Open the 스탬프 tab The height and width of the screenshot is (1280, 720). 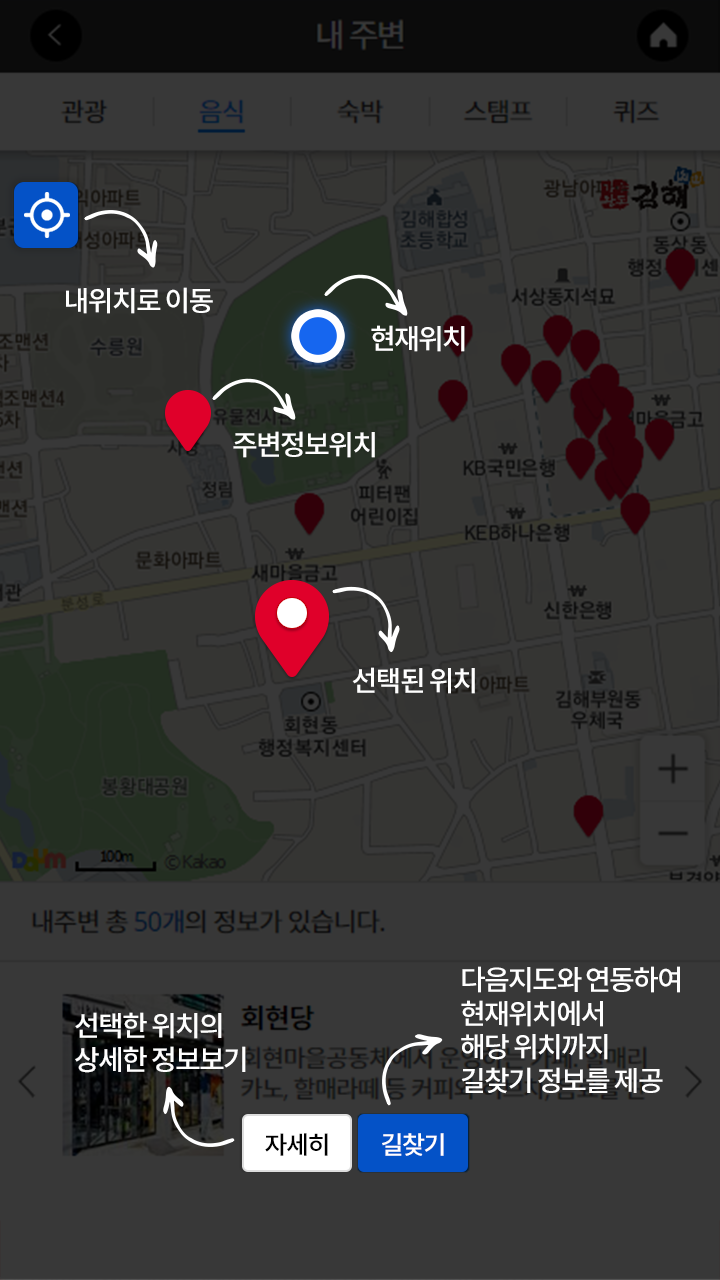498,111
